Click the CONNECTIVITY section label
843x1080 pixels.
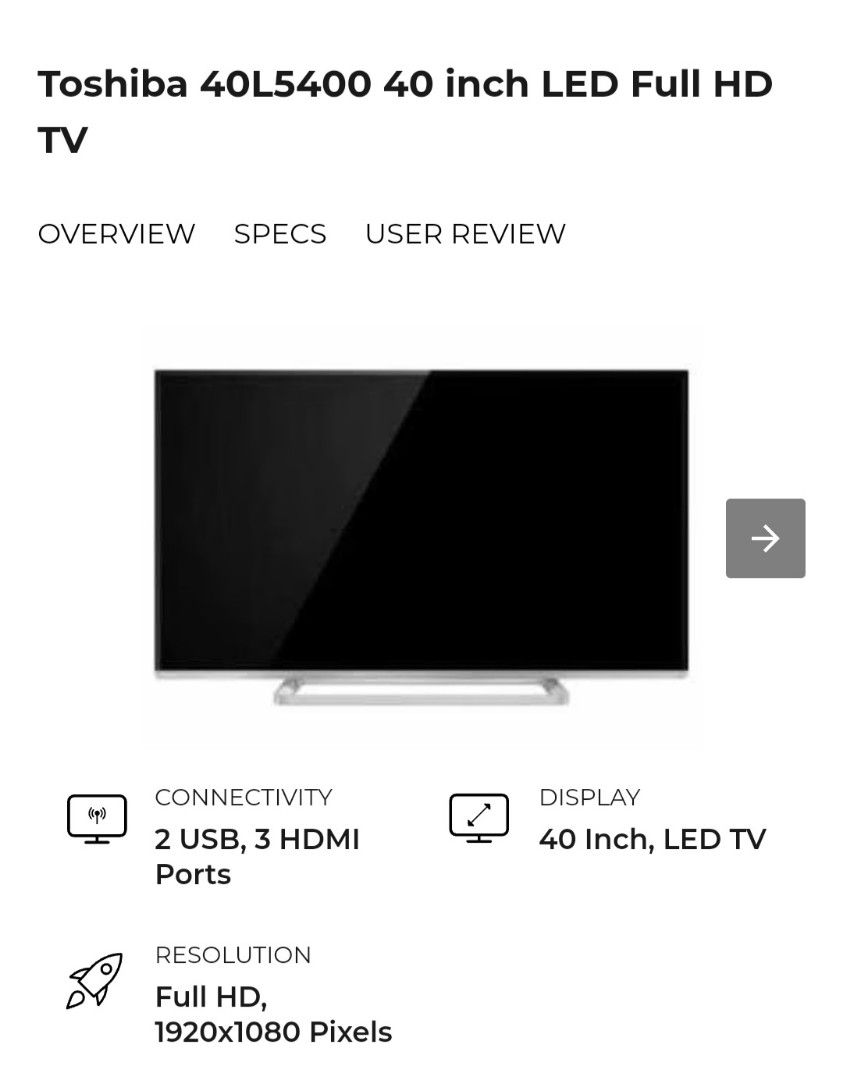click(242, 797)
